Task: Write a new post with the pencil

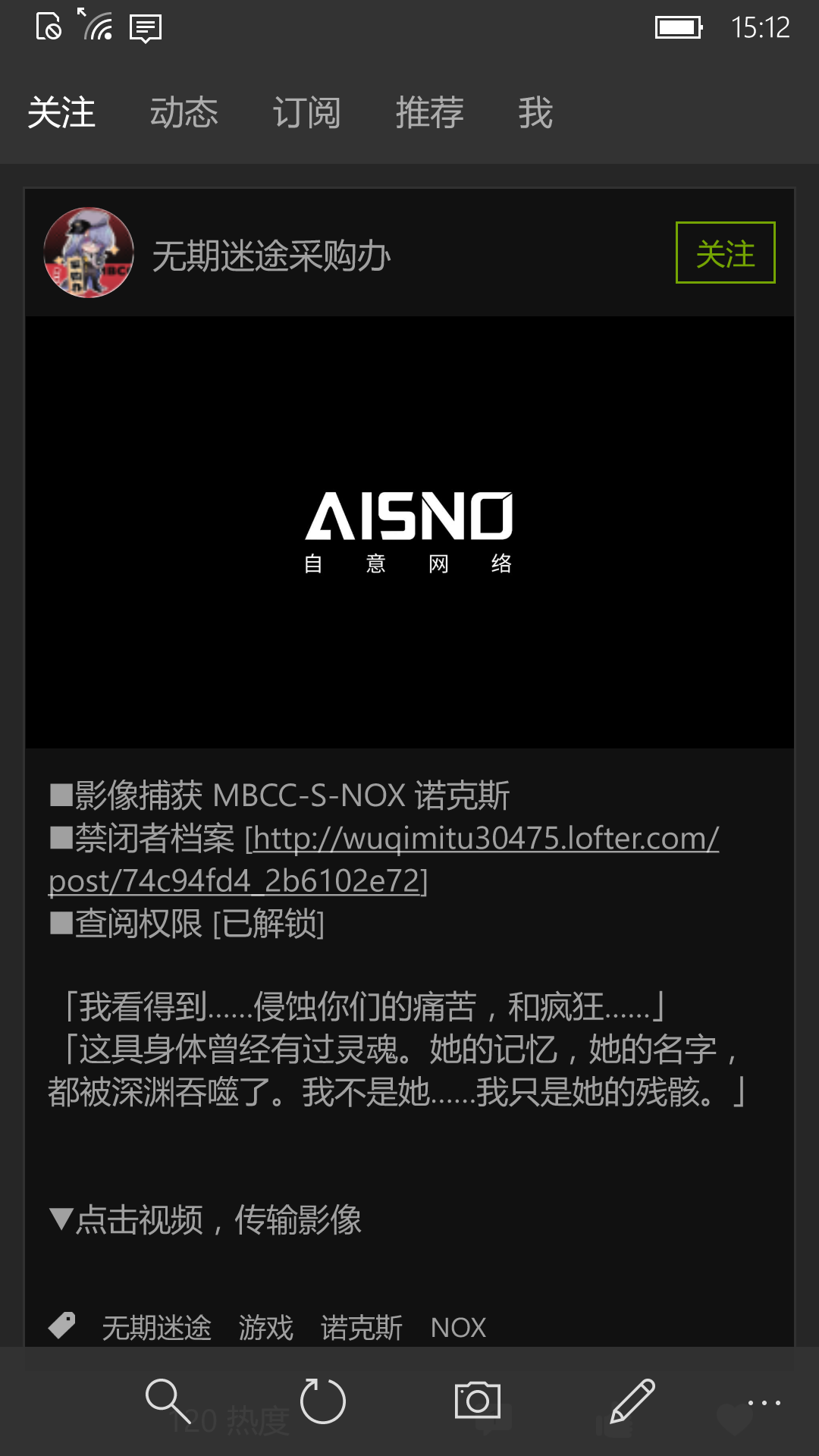Action: (632, 1401)
